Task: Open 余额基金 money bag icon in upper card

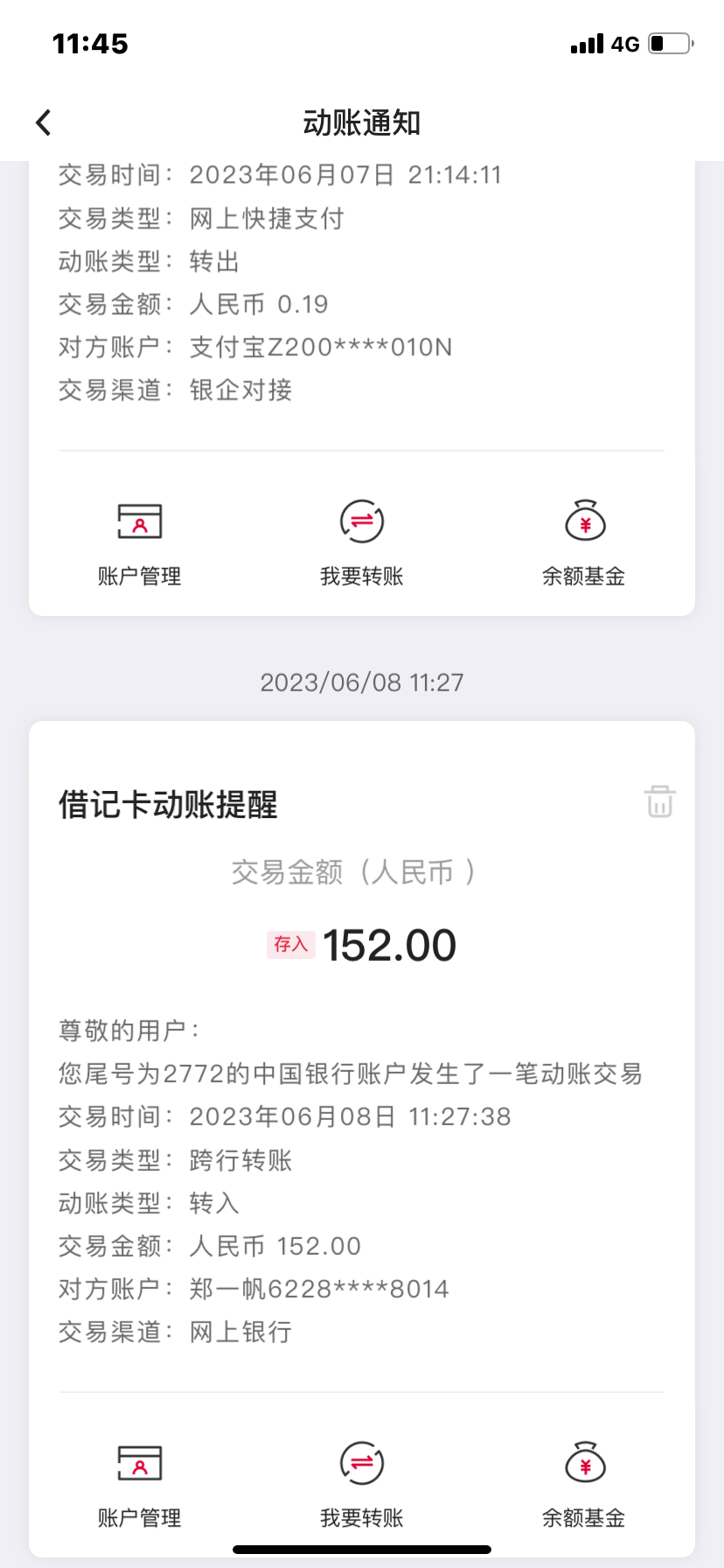Action: pyautogui.click(x=584, y=541)
